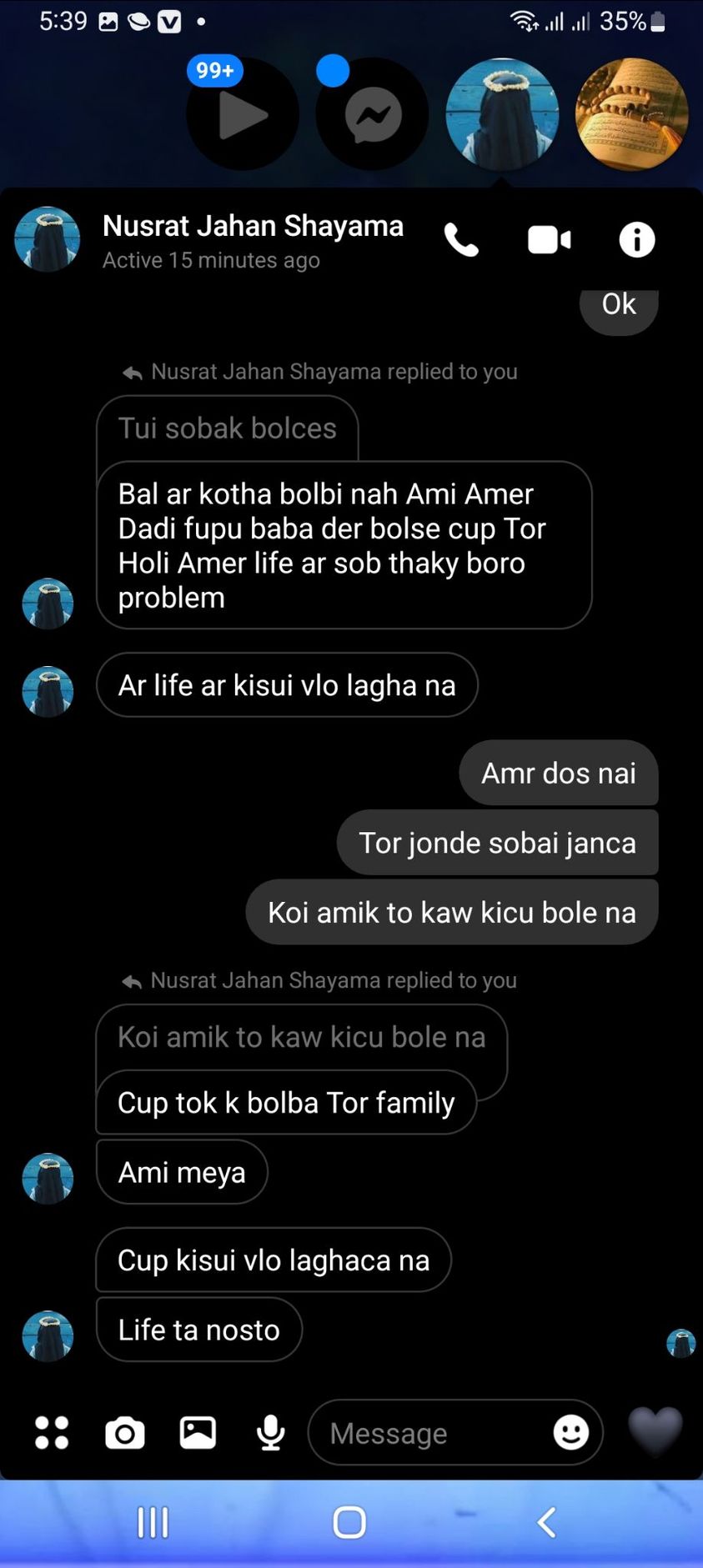
Task: Send a heart reaction
Action: [655, 1430]
